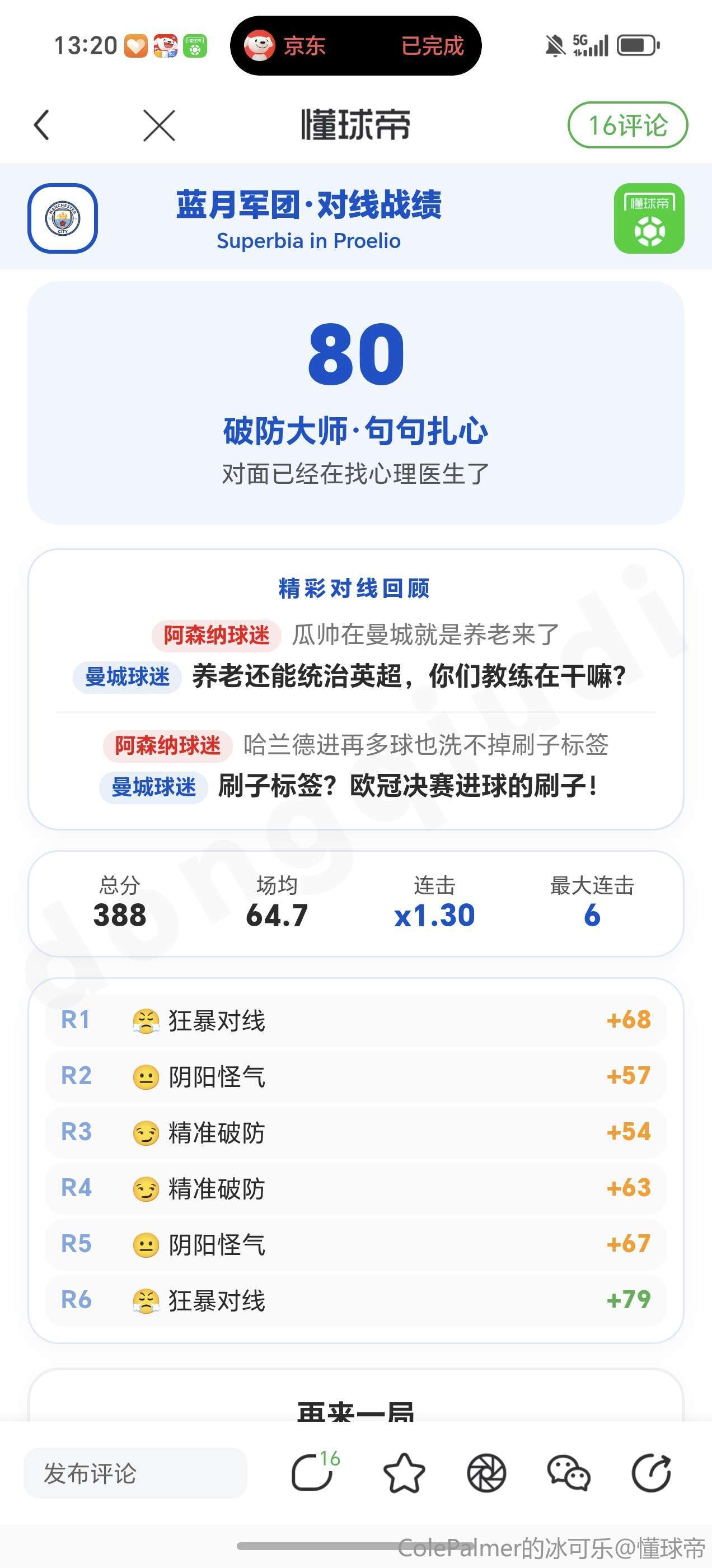Close the page with the X
712x1568 pixels.
pyautogui.click(x=159, y=125)
